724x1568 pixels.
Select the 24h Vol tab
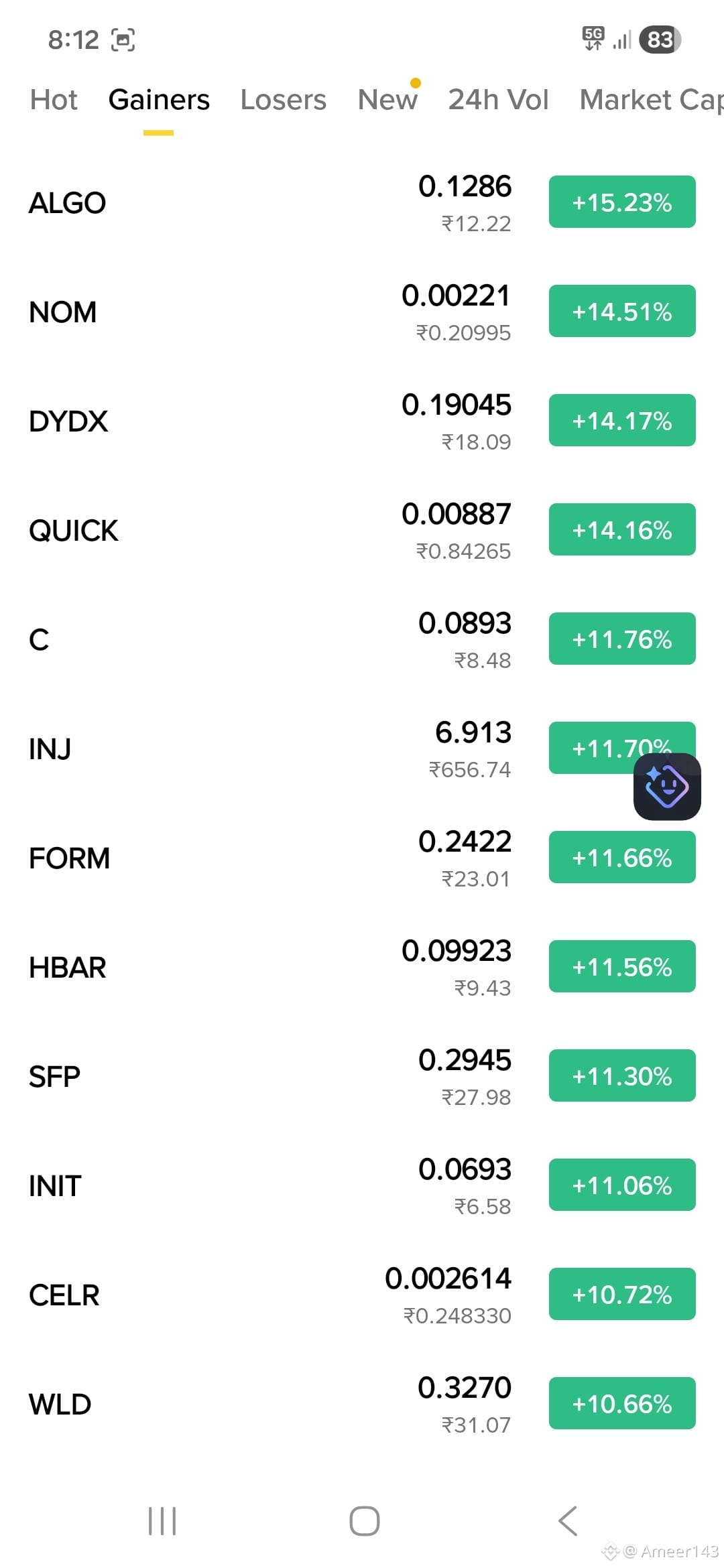[498, 100]
